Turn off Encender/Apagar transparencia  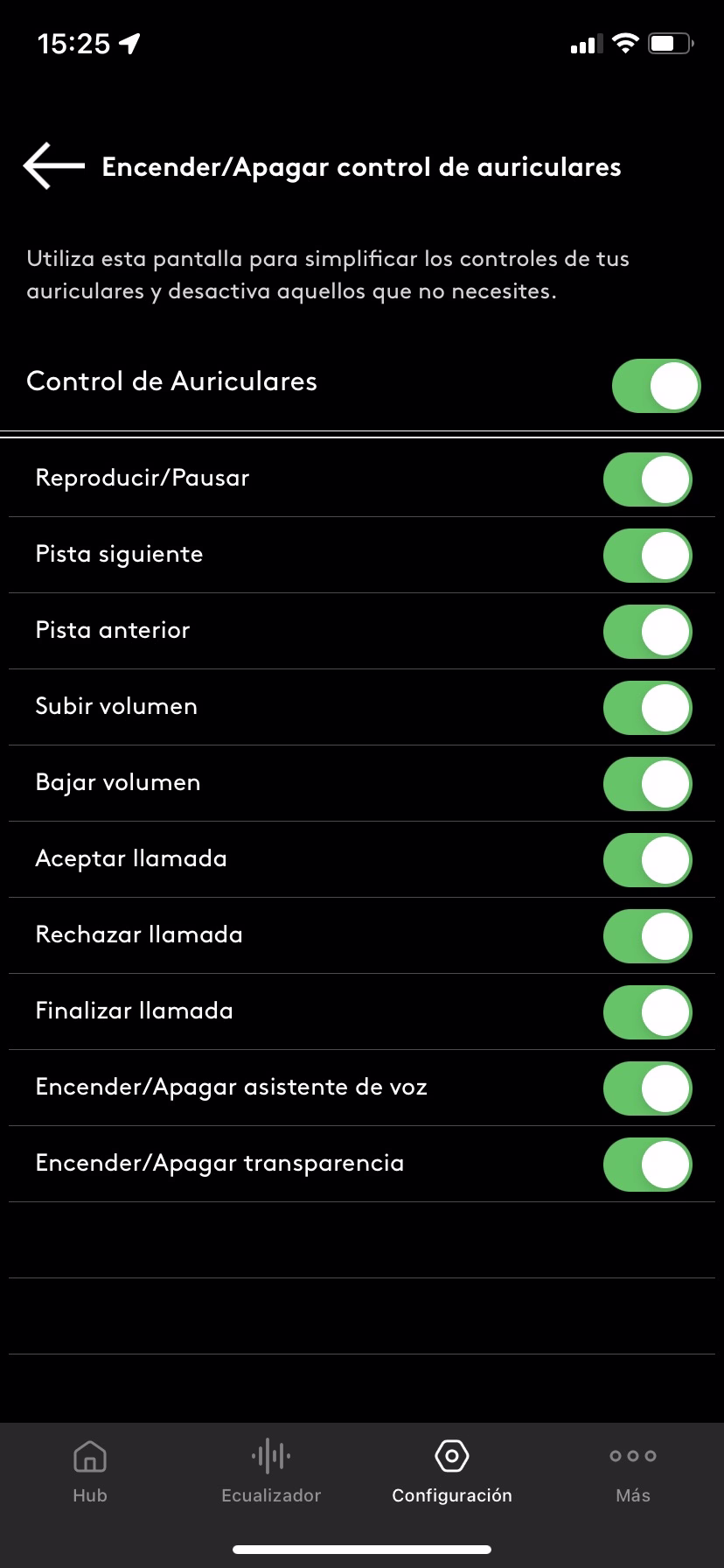pyautogui.click(x=647, y=1165)
